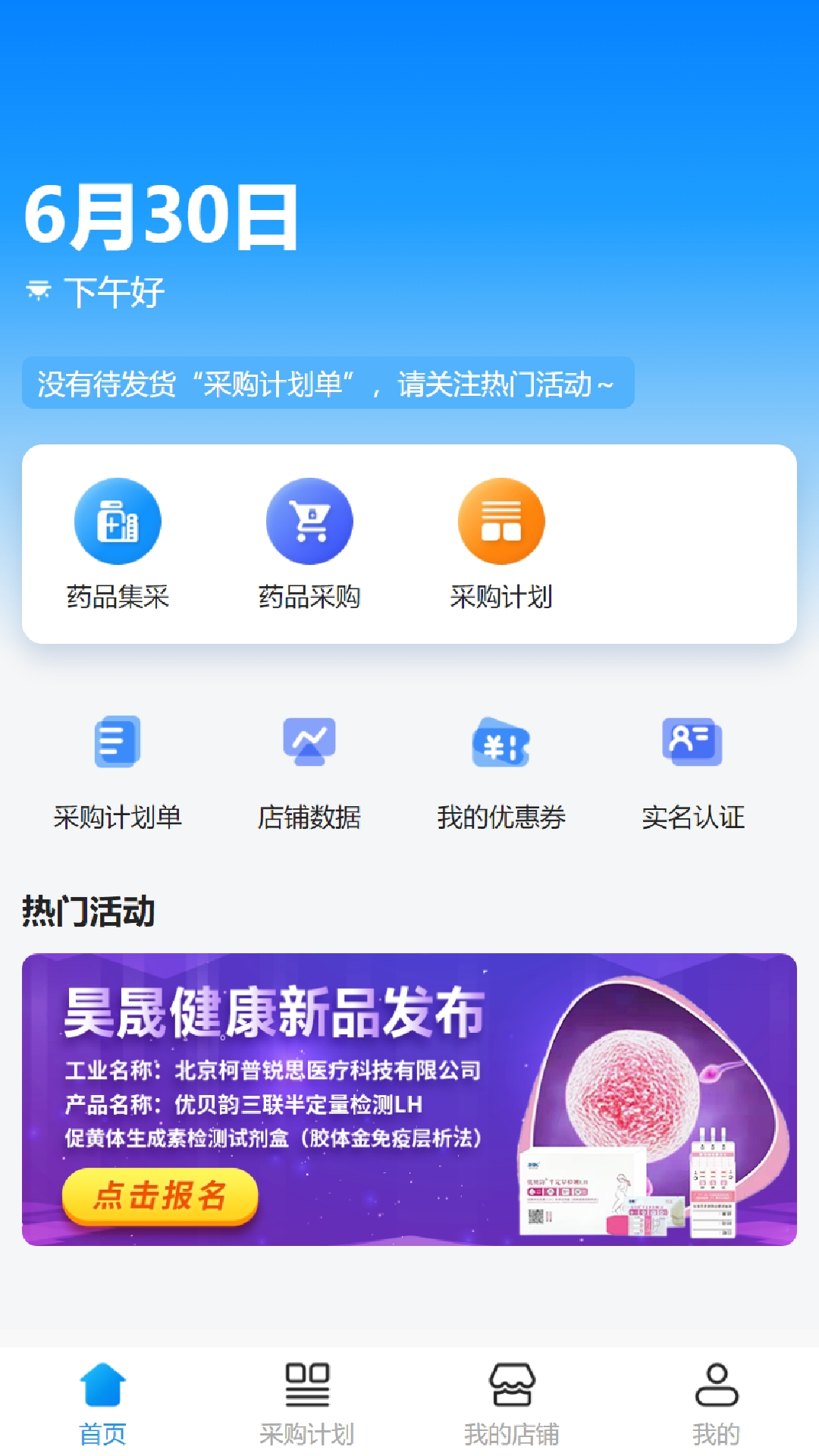Viewport: 819px width, 1456px height.
Task: Open 药品采购 shopping cart icon
Action: click(x=309, y=521)
